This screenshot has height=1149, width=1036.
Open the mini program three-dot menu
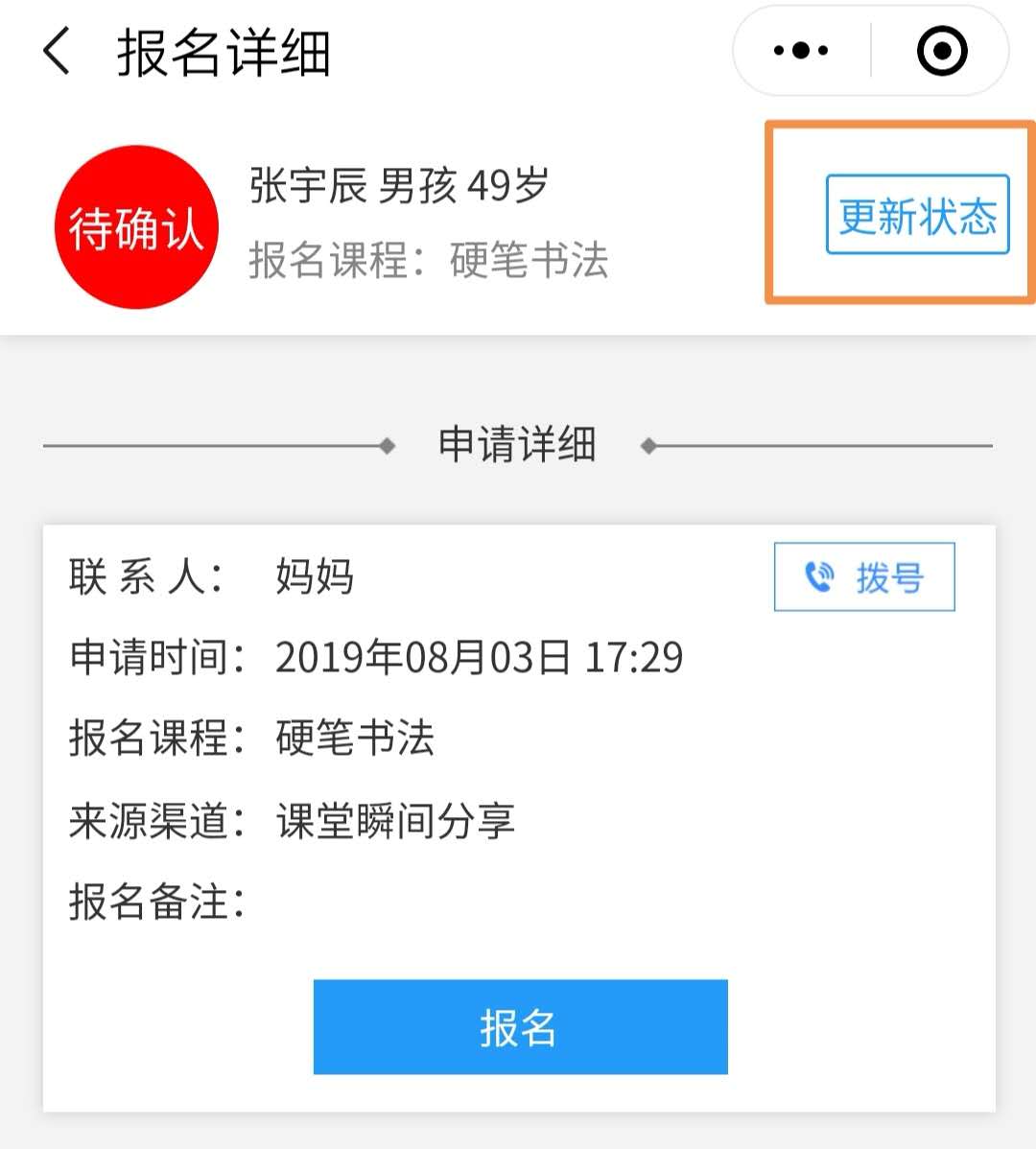801,51
